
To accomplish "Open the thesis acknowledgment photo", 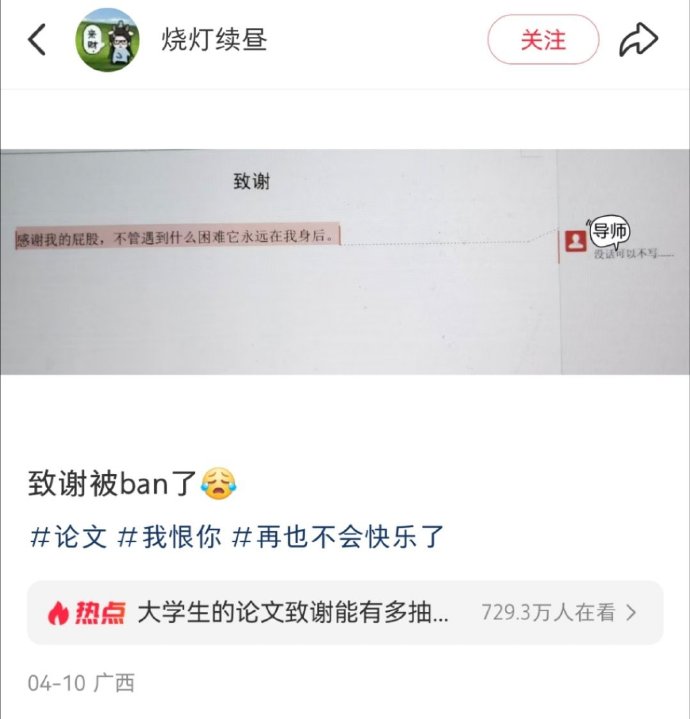I will pos(344,262).
